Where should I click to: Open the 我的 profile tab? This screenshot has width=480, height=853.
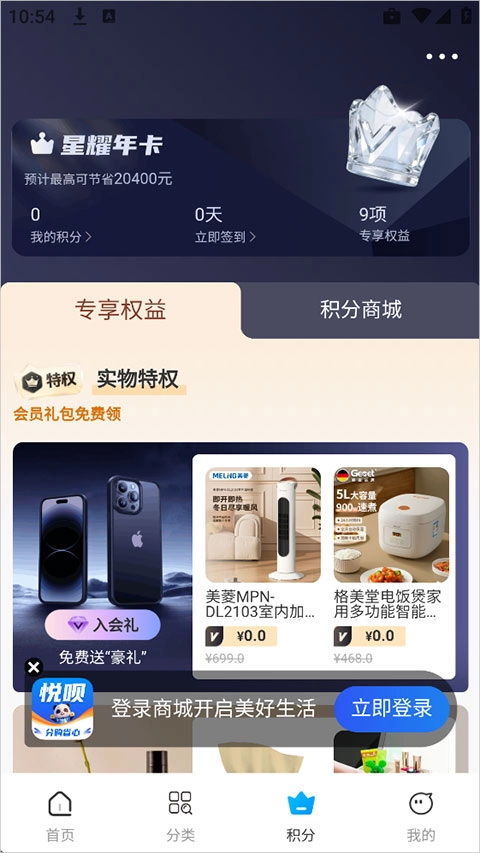click(x=421, y=816)
